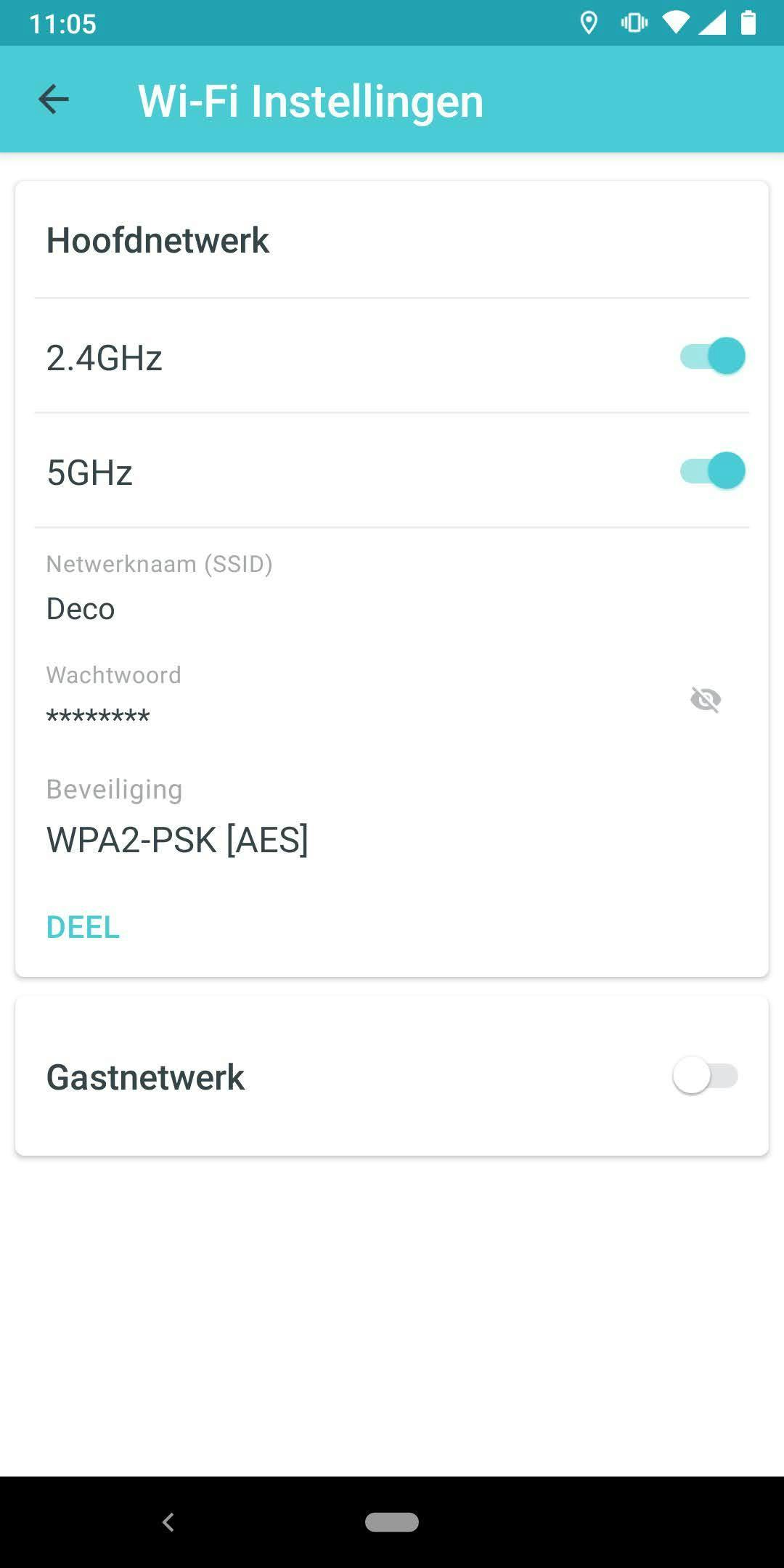The image size is (784, 1568).
Task: Enable the Gastnetwerk switch
Action: pyautogui.click(x=705, y=1076)
